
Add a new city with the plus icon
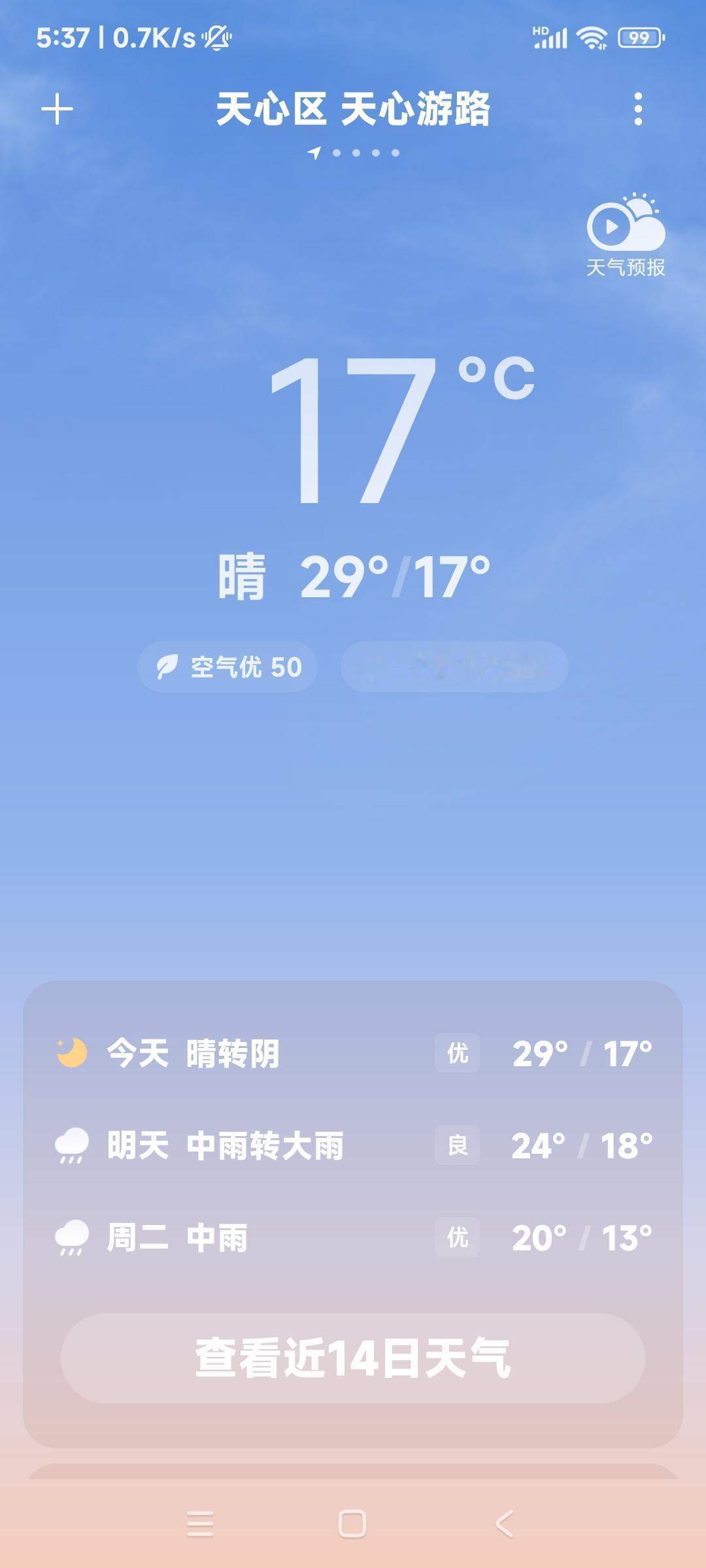coord(57,108)
